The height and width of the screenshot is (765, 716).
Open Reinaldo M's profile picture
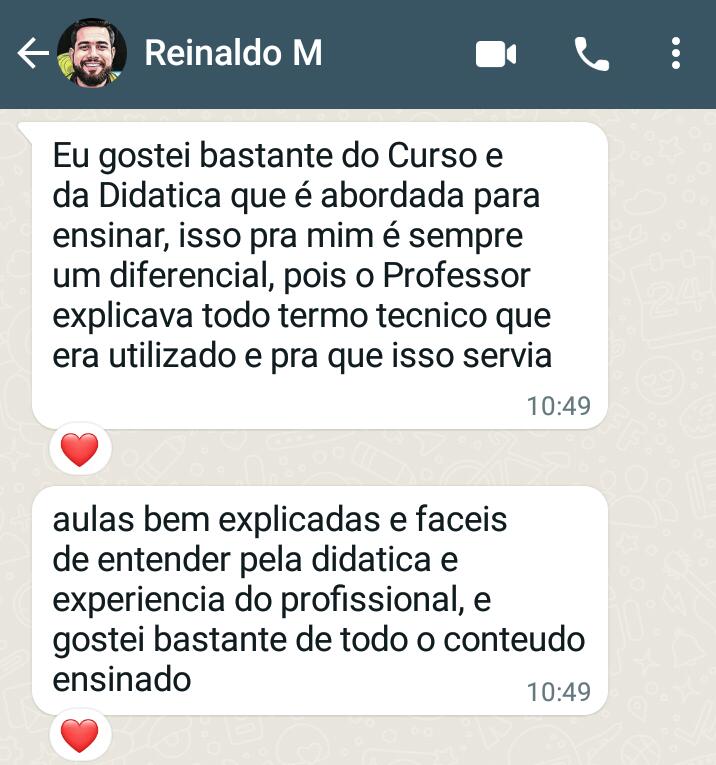click(x=92, y=54)
